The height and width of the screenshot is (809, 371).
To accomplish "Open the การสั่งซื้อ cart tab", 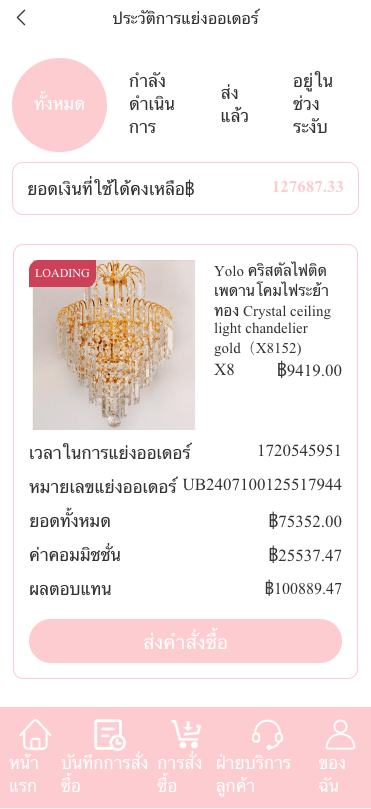I will tap(181, 757).
